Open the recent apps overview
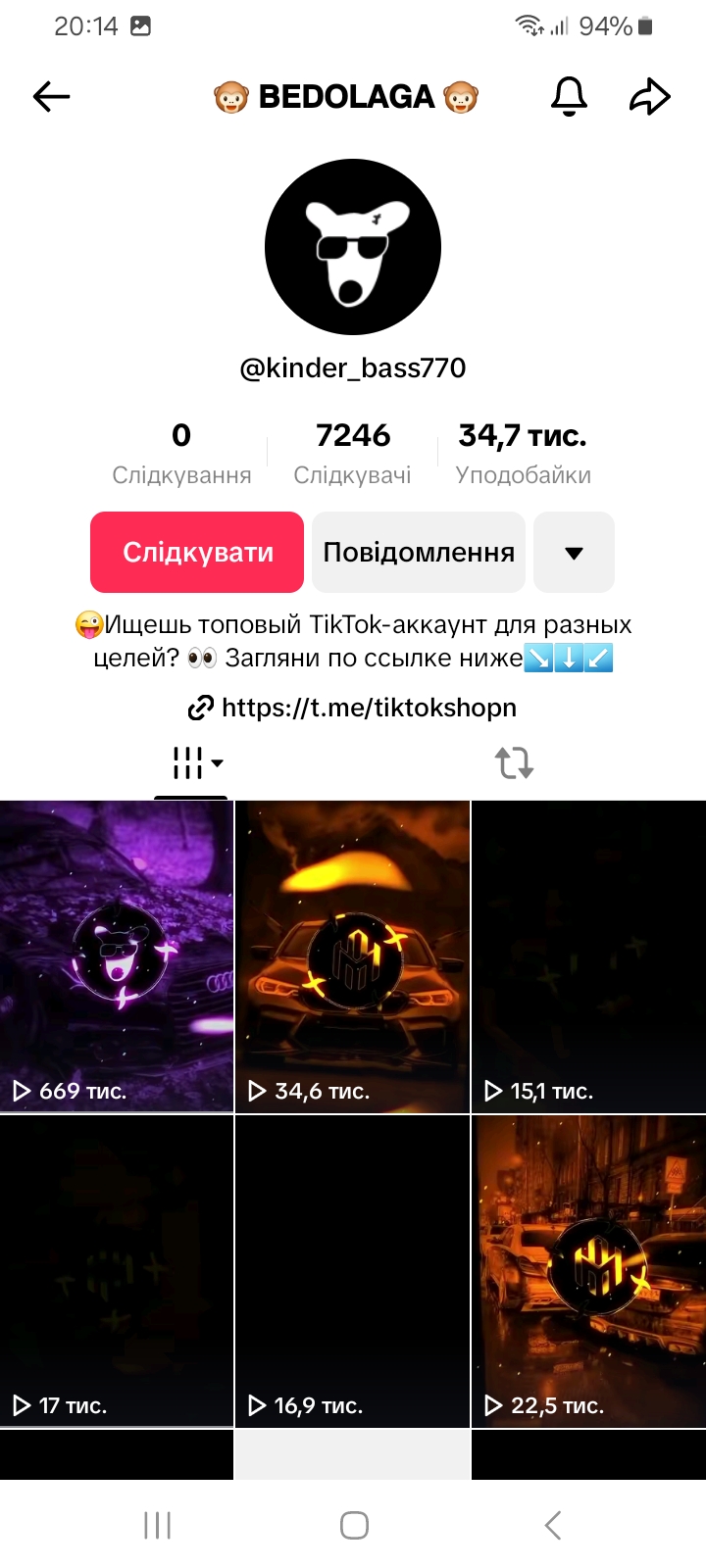Image resolution: width=706 pixels, height=1568 pixels. click(x=157, y=1525)
